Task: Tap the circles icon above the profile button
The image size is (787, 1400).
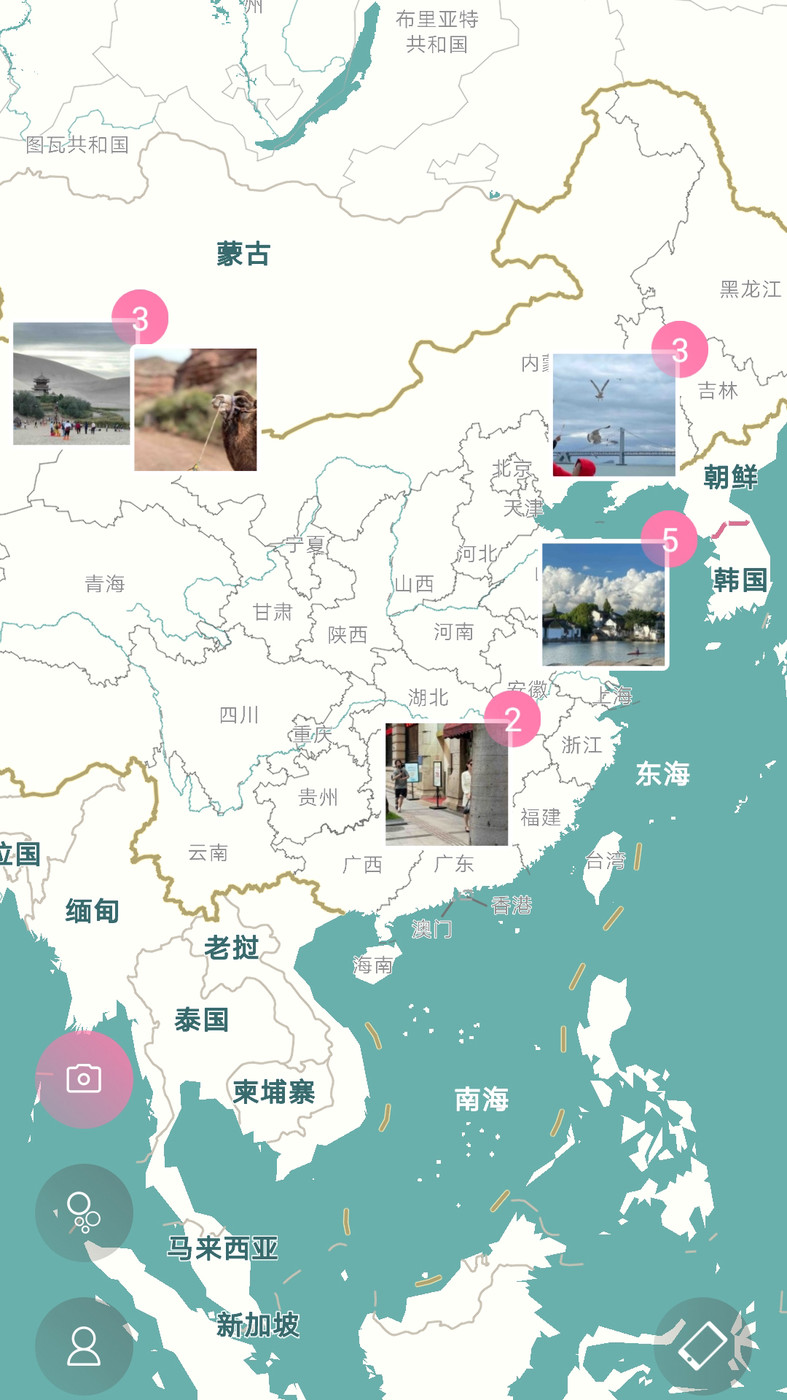Action: tap(84, 1212)
